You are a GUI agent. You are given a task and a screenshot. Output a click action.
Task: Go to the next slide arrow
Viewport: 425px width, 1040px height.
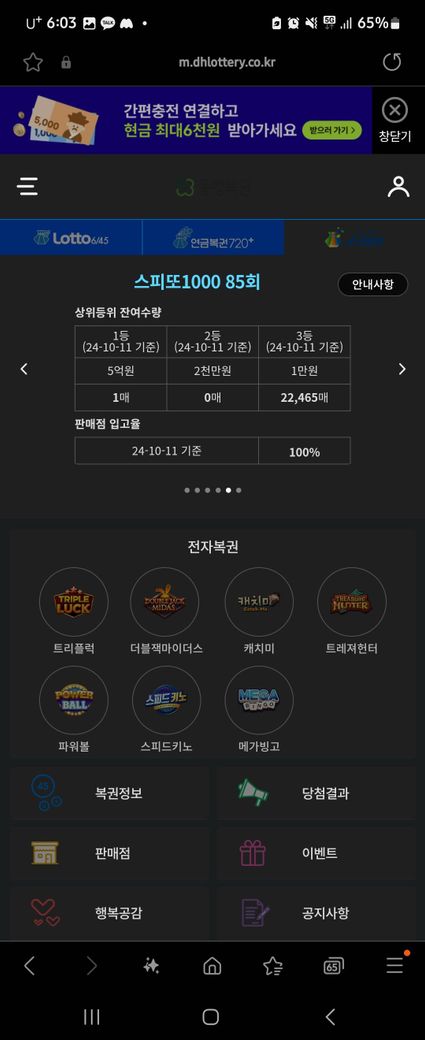tap(402, 369)
